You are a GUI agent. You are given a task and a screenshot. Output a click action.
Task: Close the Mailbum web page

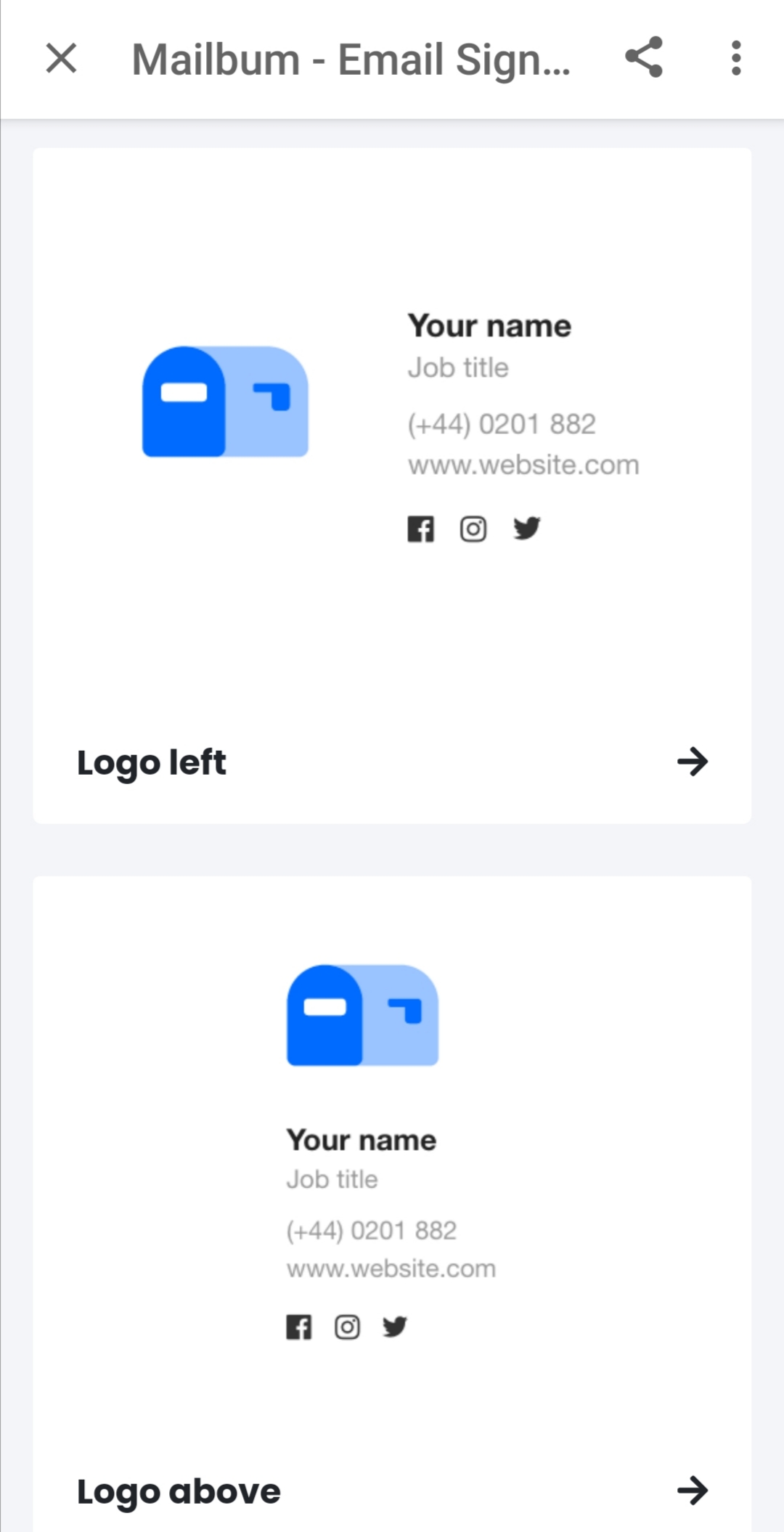61,58
